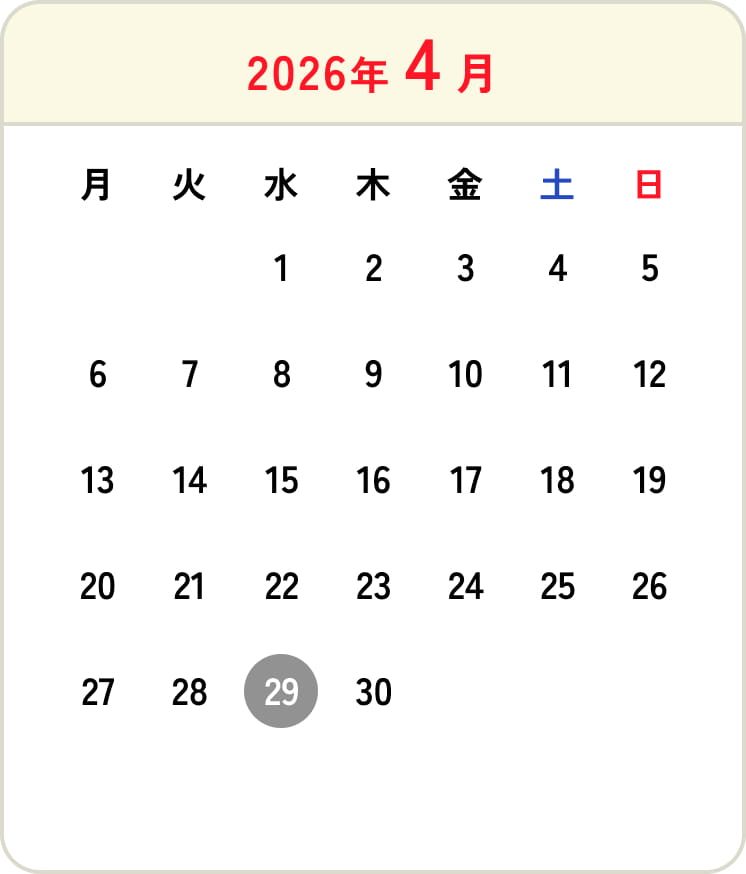
Task: Click date 27 in the last row
Action: pos(97,691)
